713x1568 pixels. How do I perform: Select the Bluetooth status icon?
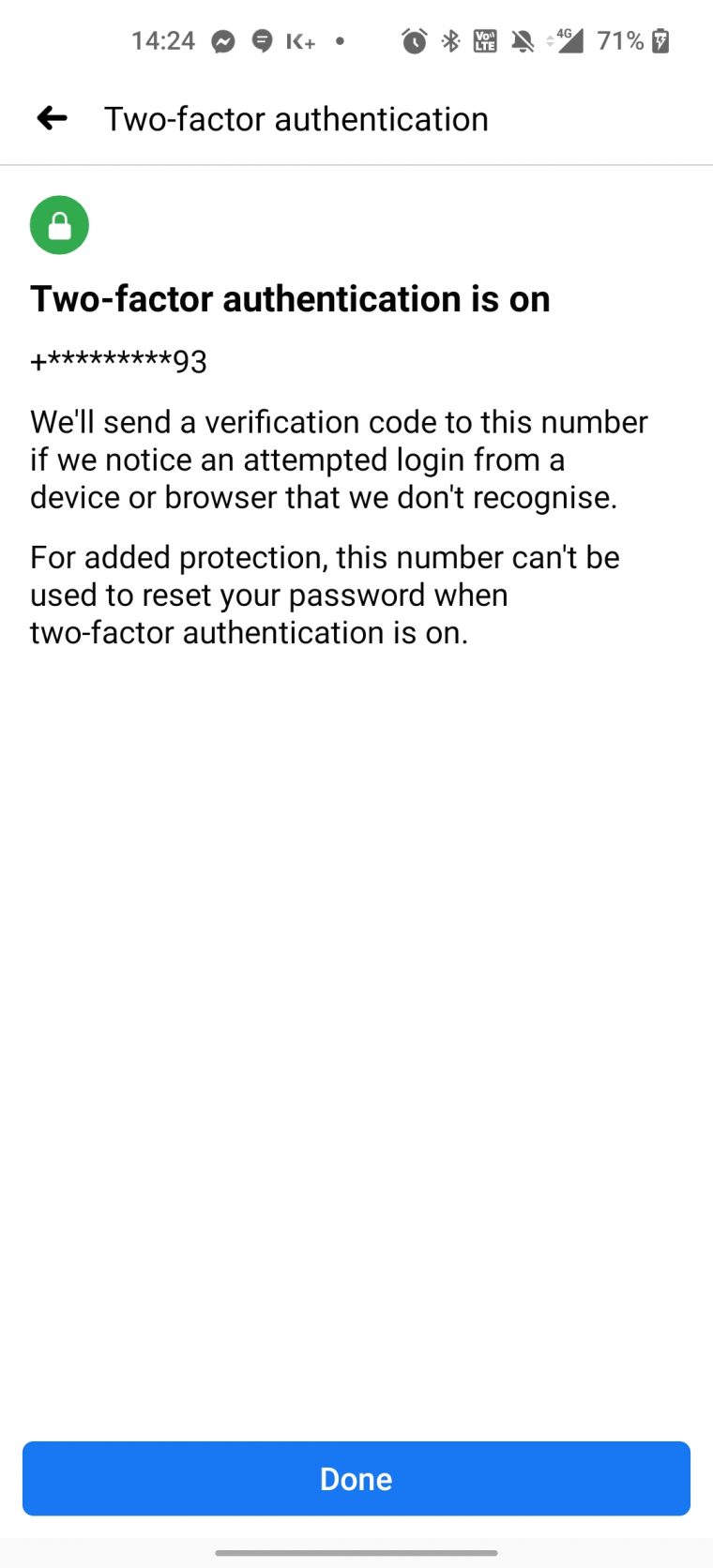pos(449,40)
